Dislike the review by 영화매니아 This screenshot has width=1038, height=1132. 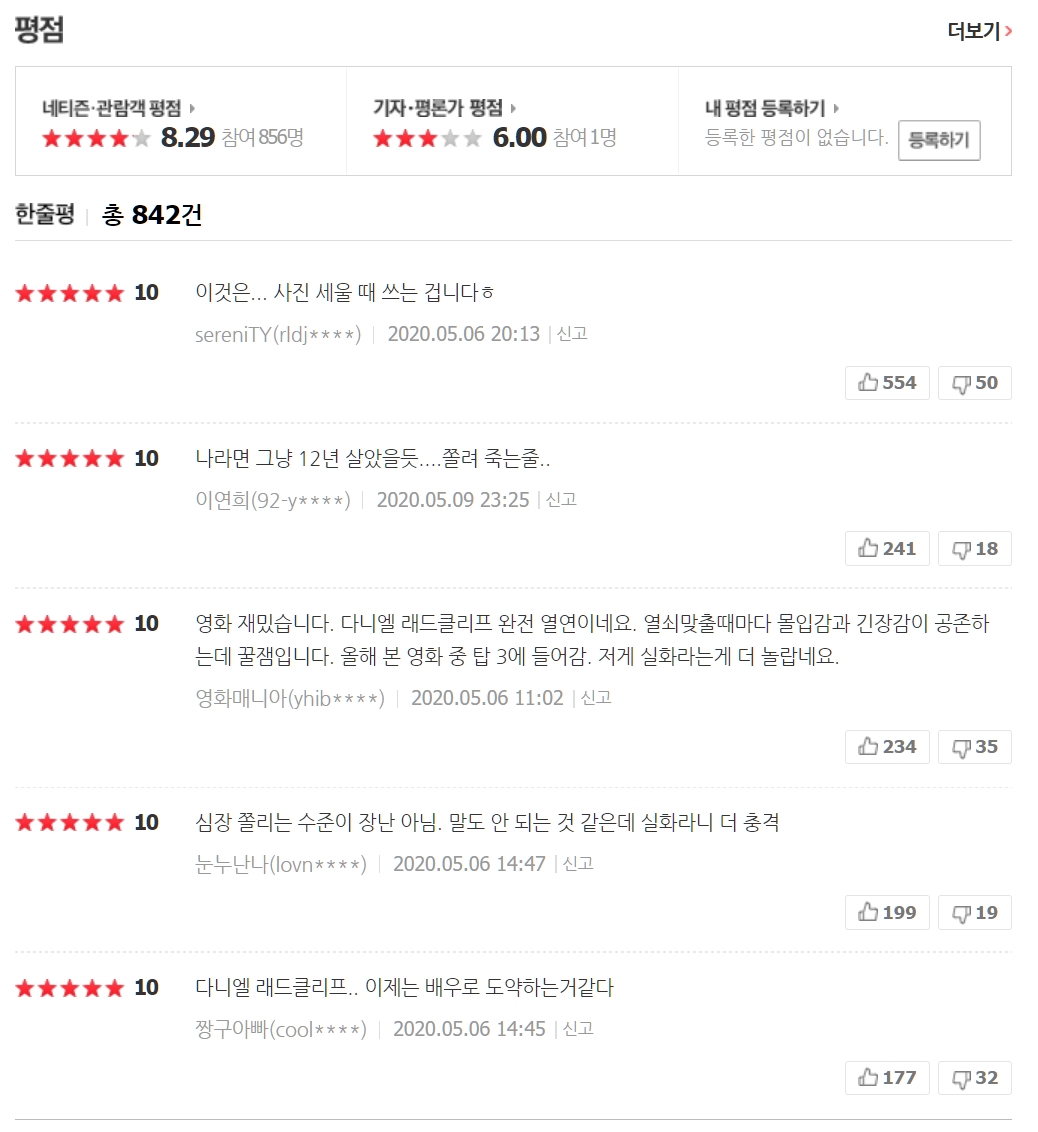click(x=974, y=747)
